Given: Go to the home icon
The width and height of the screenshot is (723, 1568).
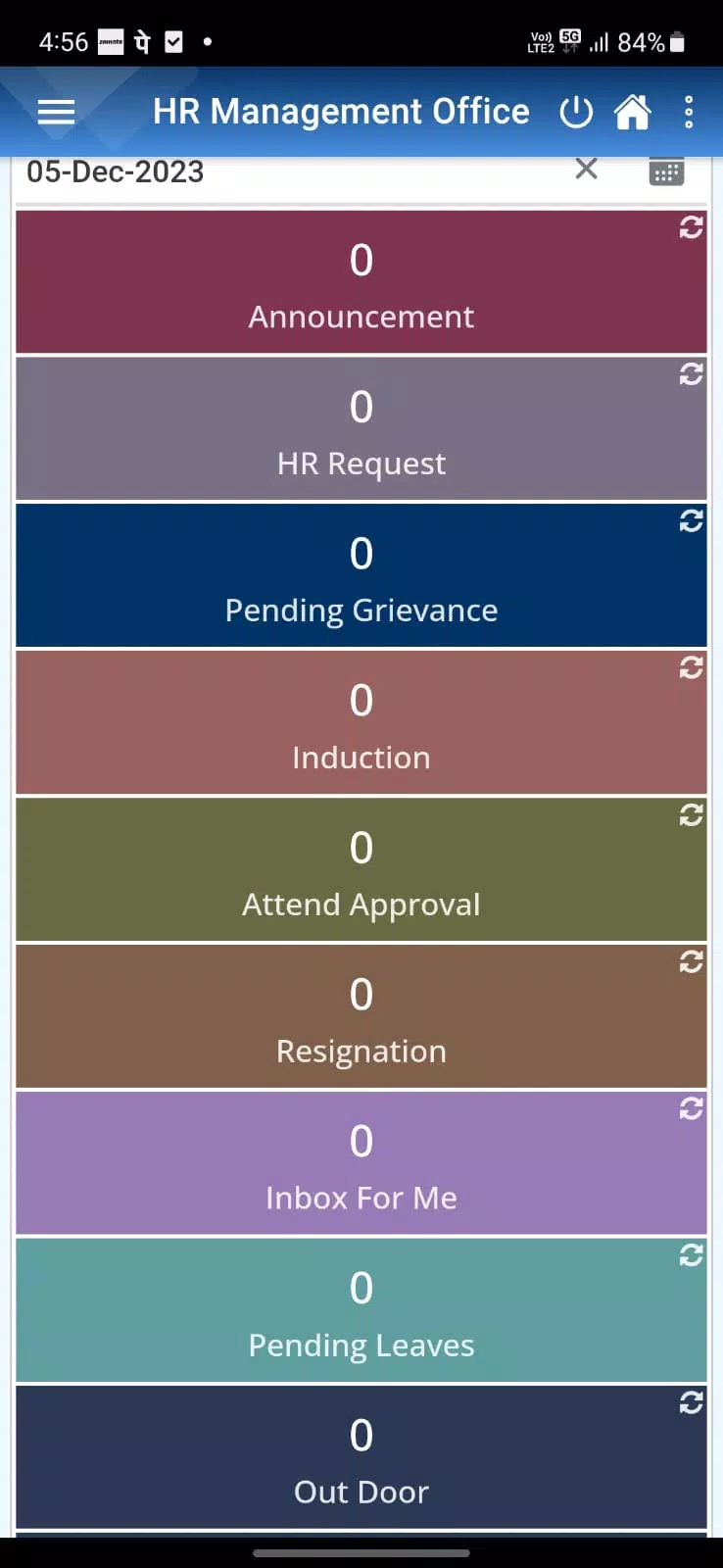Looking at the screenshot, I should [633, 113].
